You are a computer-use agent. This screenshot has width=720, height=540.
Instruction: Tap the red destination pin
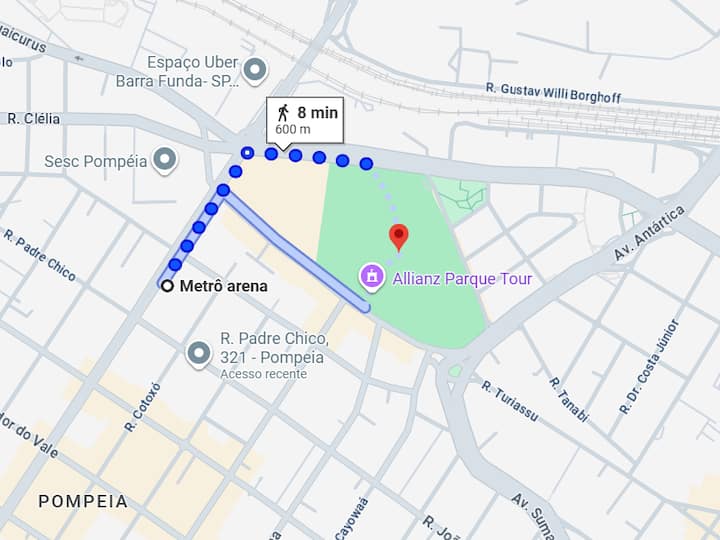399,237
